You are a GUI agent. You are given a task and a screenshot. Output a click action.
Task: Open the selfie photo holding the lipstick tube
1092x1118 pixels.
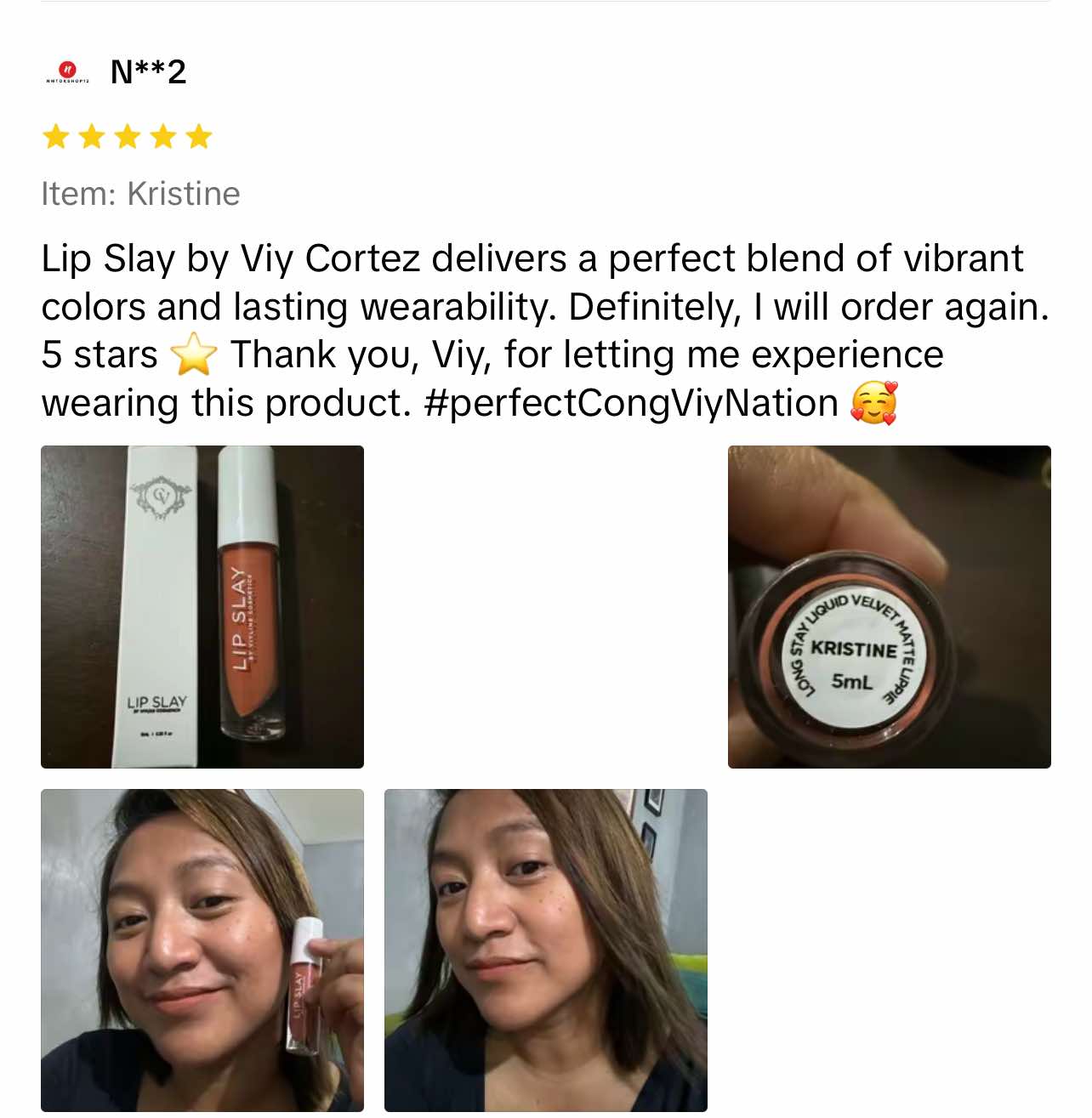click(x=202, y=949)
